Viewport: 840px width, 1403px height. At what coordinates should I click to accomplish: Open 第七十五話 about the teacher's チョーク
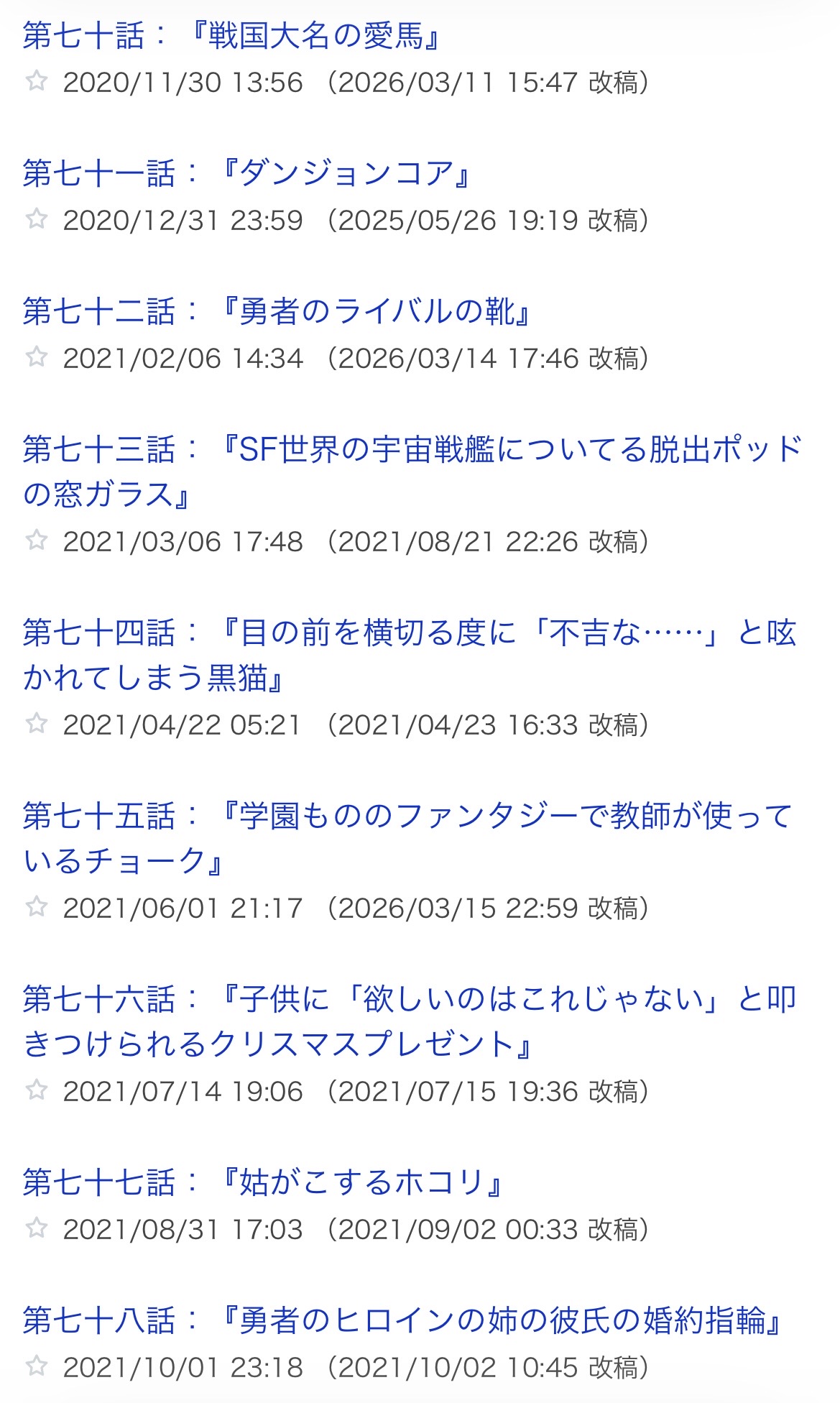pyautogui.click(x=407, y=816)
